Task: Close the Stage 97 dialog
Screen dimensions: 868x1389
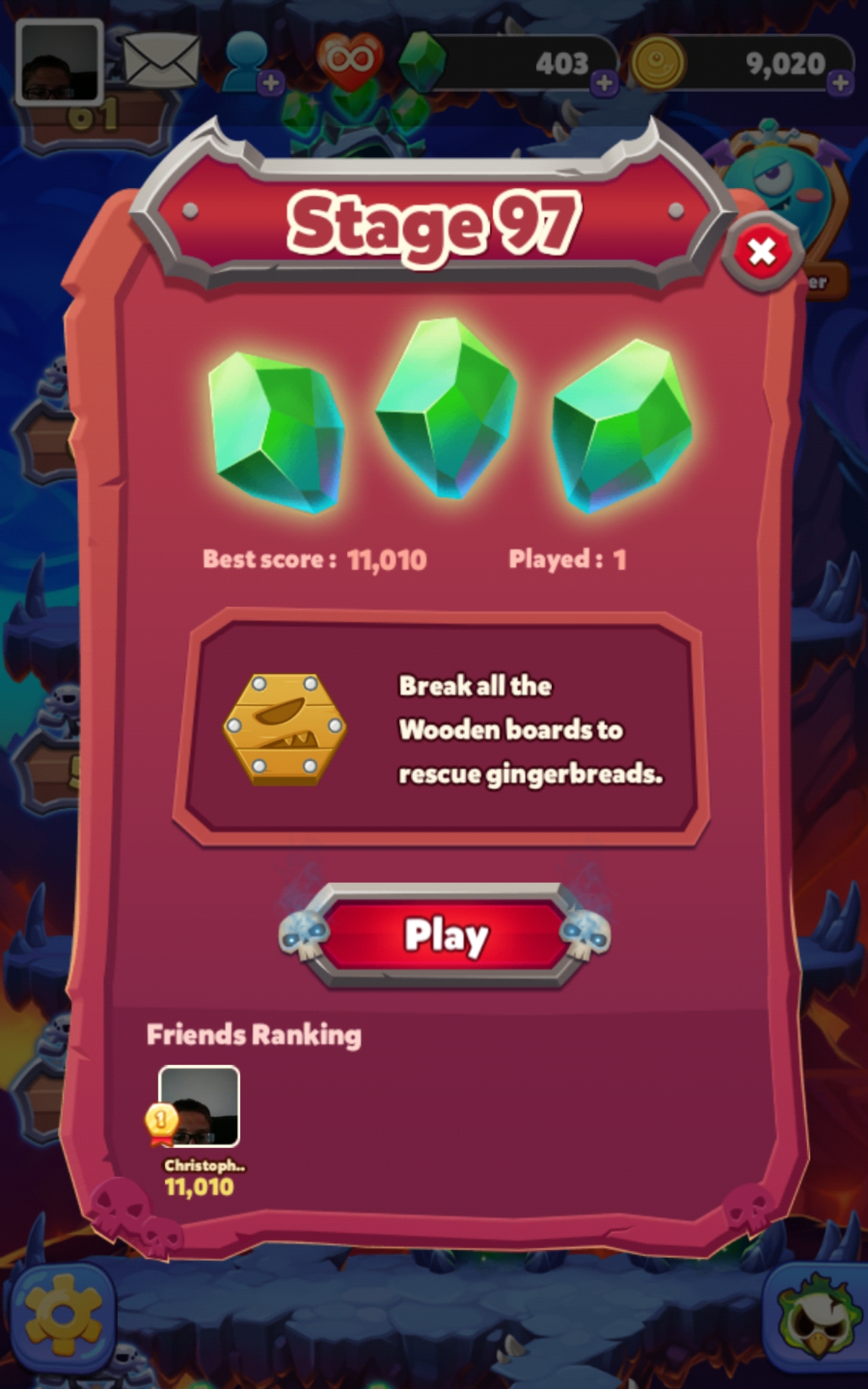Action: point(762,252)
